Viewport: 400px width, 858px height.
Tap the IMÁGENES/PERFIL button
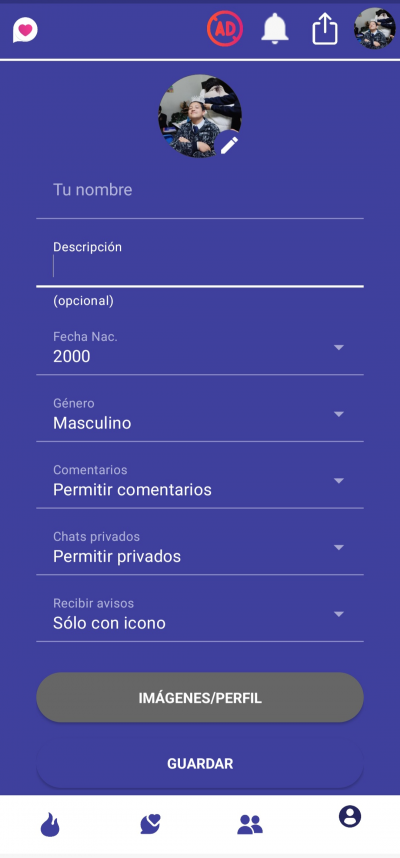coord(200,698)
